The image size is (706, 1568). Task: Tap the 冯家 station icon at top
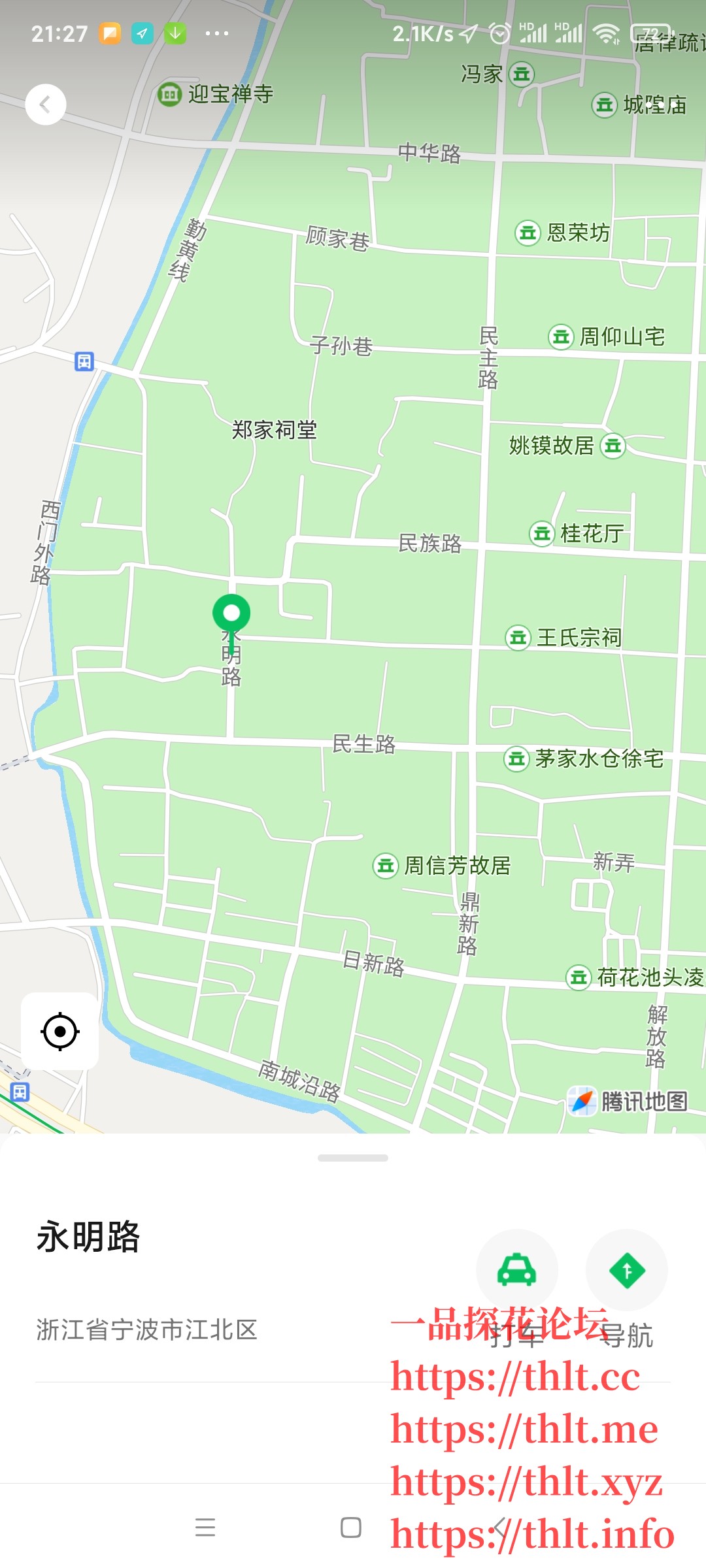[x=521, y=74]
